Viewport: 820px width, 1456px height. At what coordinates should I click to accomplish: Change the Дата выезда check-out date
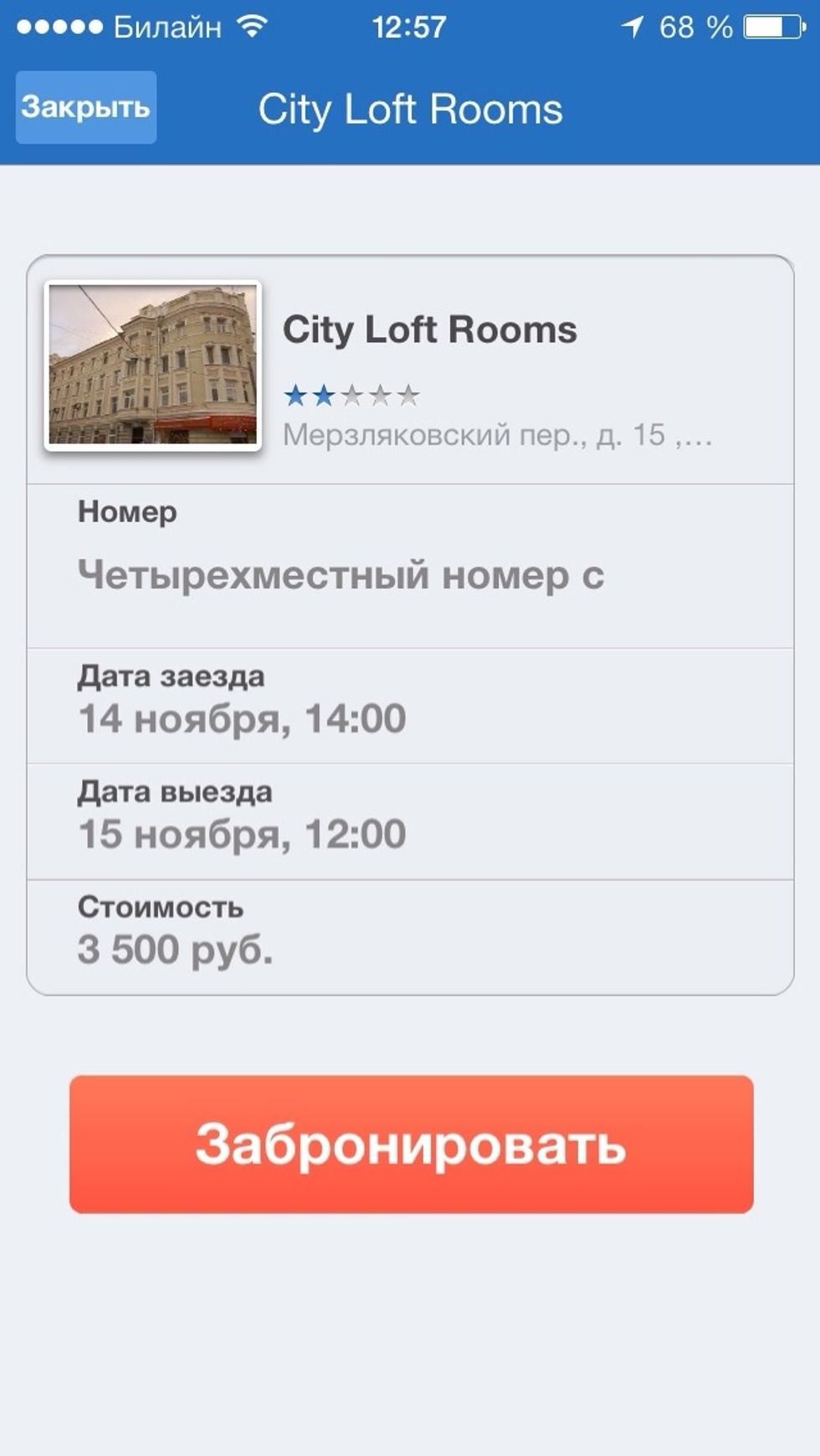[x=410, y=820]
